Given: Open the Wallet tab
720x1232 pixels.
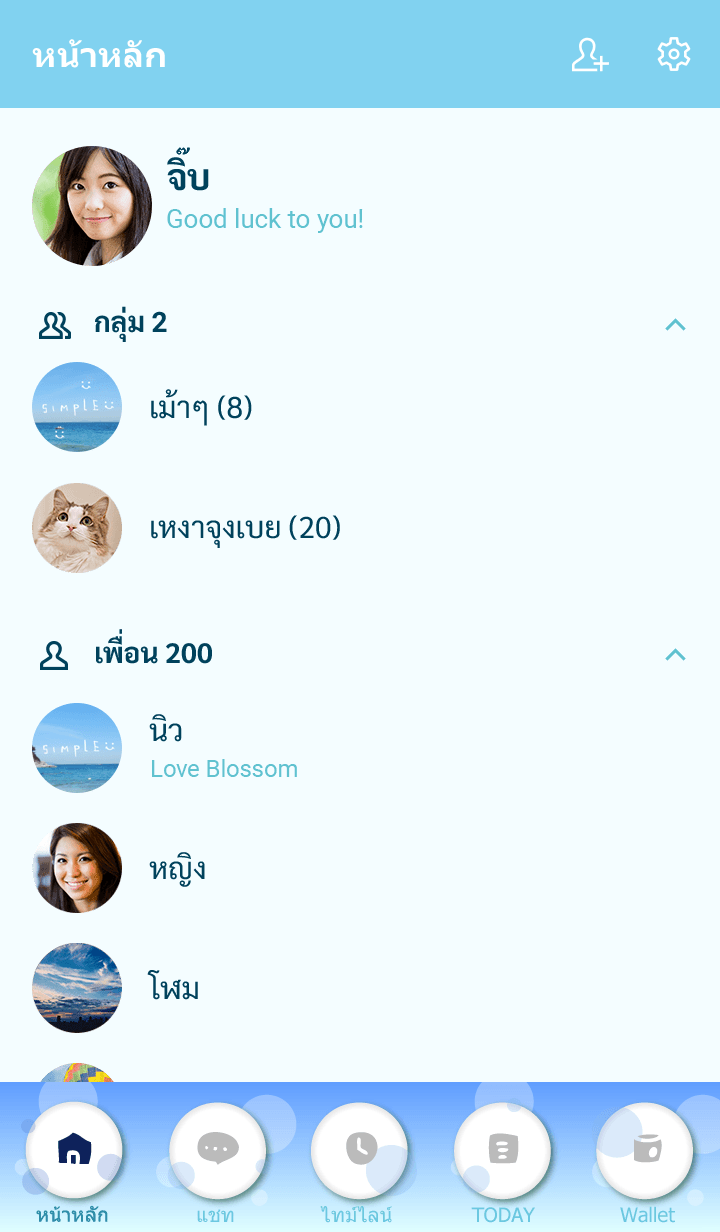Looking at the screenshot, I should (x=645, y=1150).
